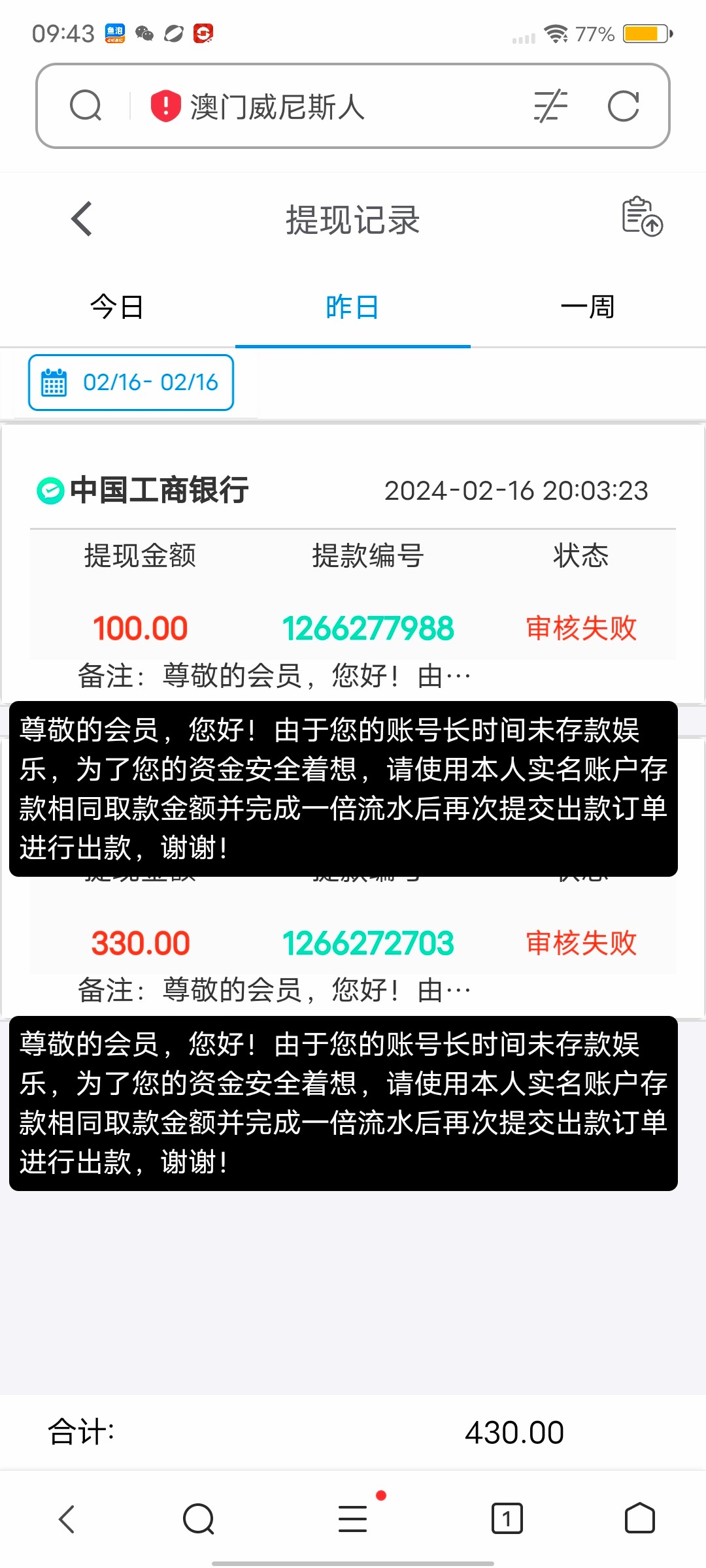Tap the browser search icon
706x1568 pixels.
tap(86, 106)
